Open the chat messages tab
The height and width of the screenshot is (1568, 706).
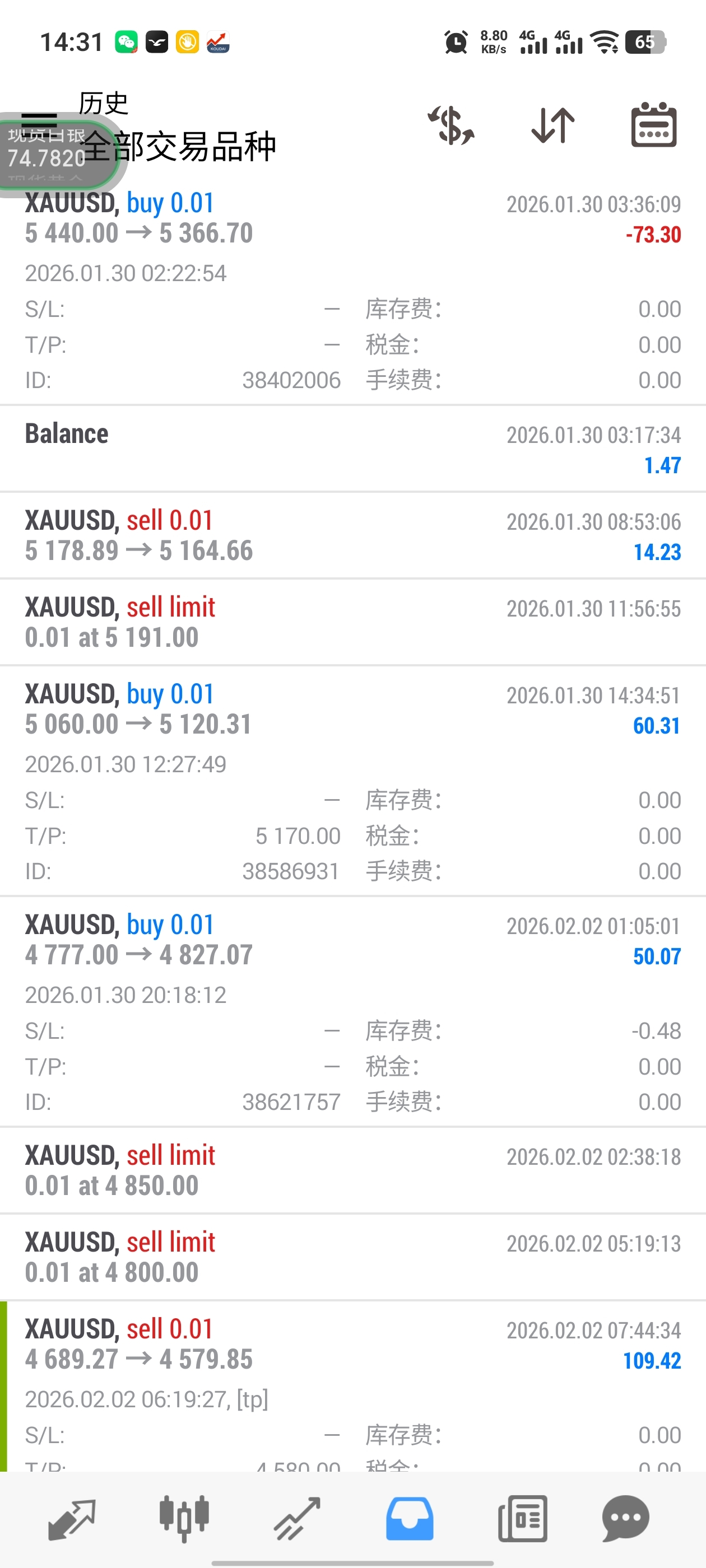[x=625, y=1518]
